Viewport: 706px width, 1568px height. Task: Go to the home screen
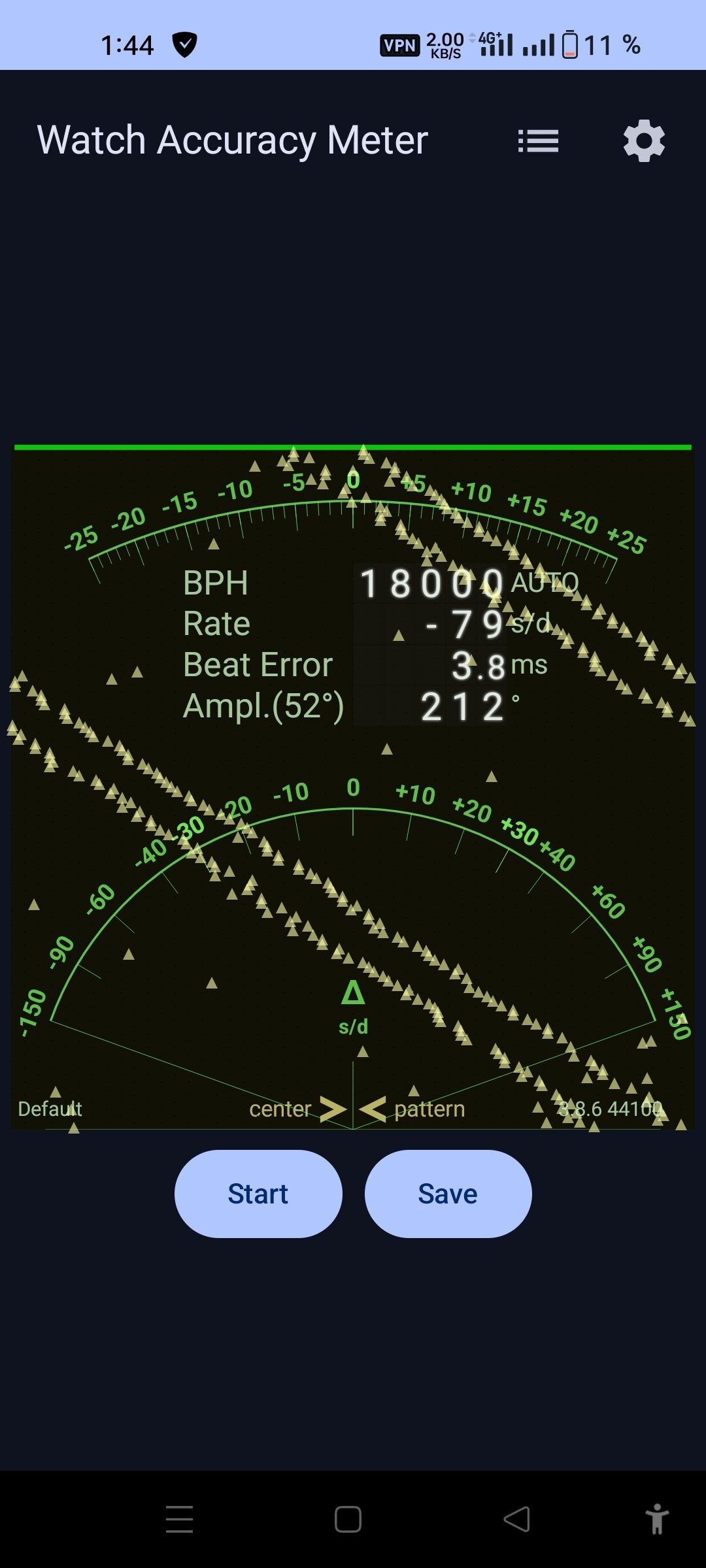pos(348,1519)
